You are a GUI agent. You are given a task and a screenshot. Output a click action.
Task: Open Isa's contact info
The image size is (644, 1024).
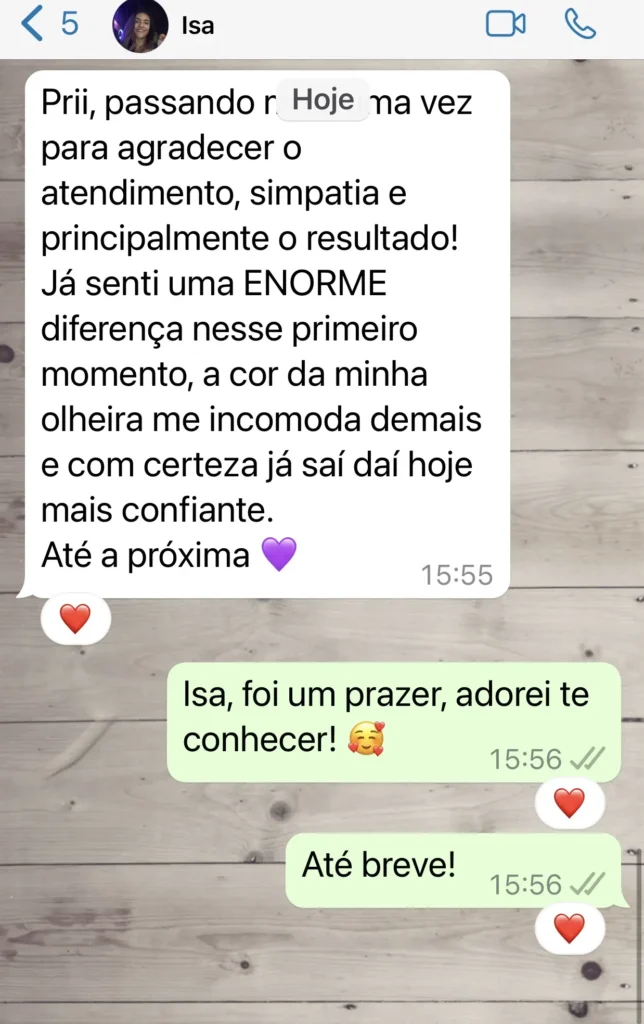[197, 25]
